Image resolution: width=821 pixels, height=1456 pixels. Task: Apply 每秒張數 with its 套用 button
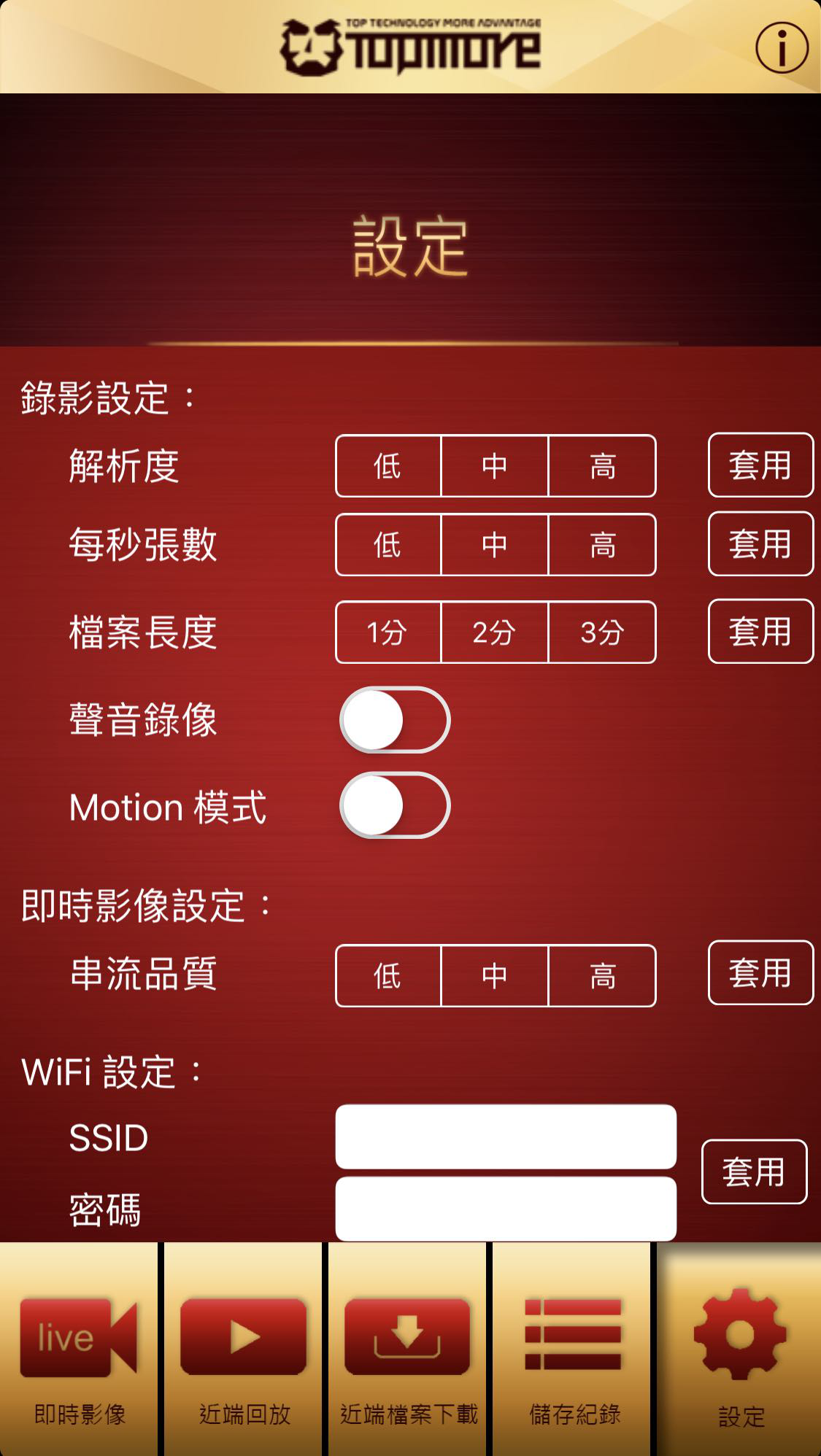click(760, 544)
